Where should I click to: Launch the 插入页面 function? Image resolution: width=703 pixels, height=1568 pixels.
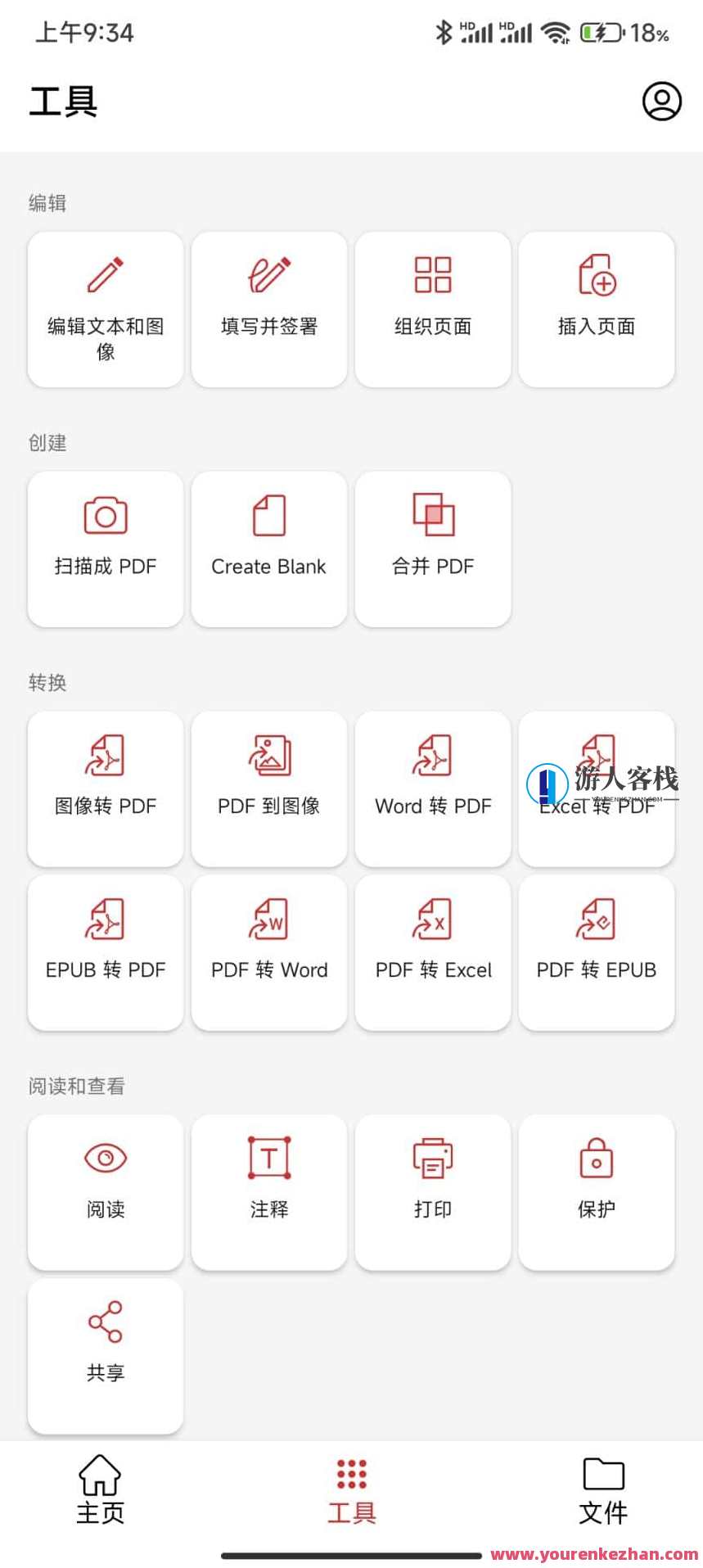tap(597, 309)
